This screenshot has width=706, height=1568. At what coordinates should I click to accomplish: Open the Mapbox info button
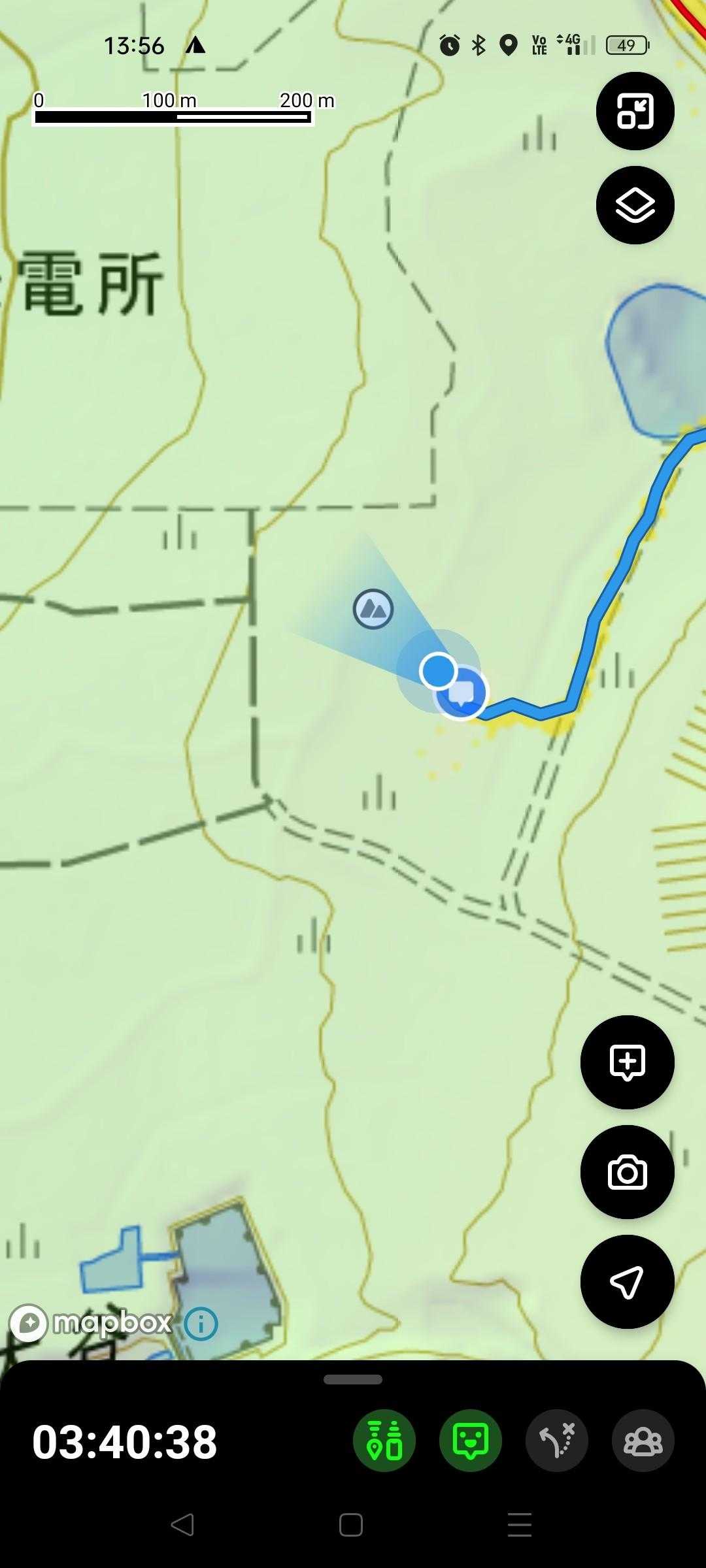pos(201,1324)
